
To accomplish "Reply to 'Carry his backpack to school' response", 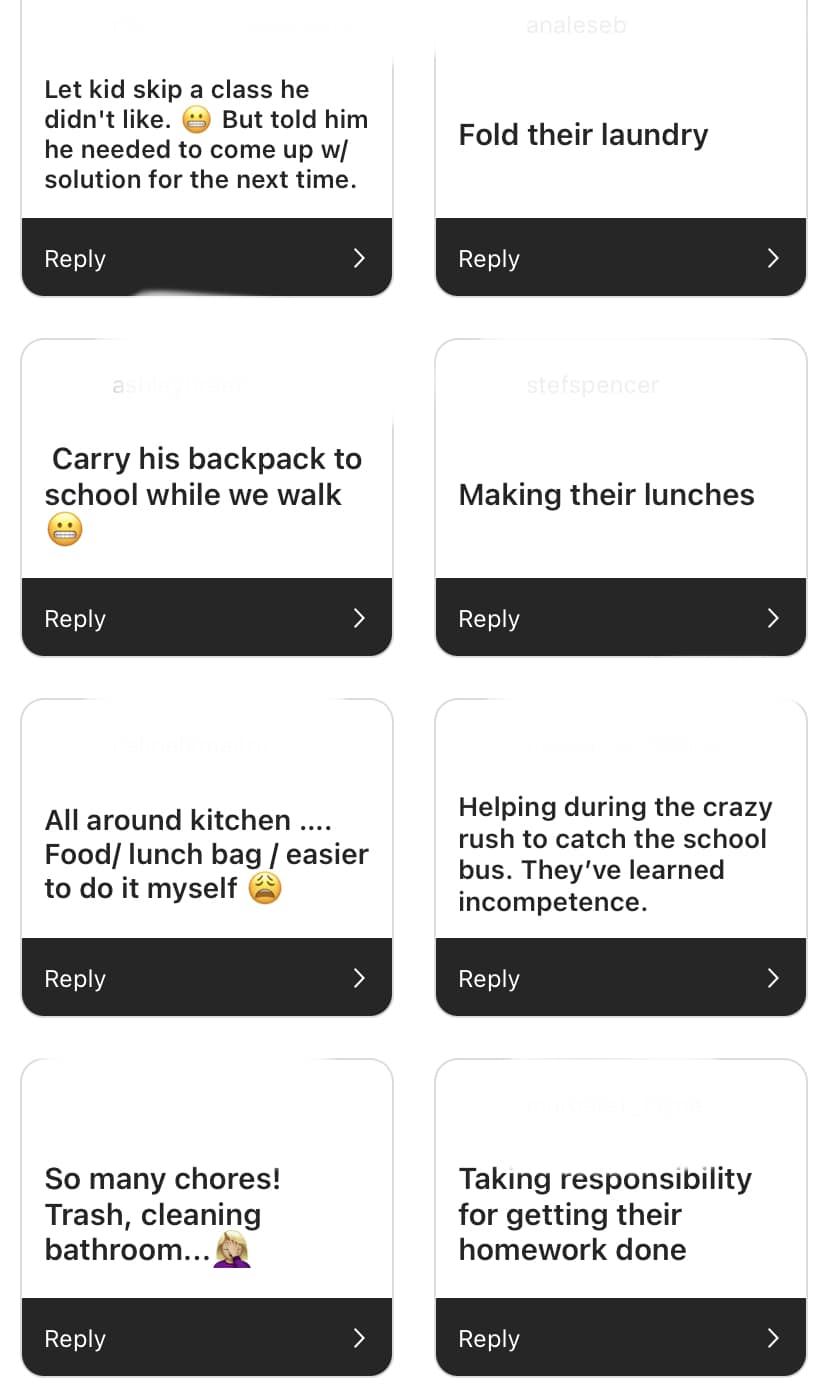I will [206, 618].
